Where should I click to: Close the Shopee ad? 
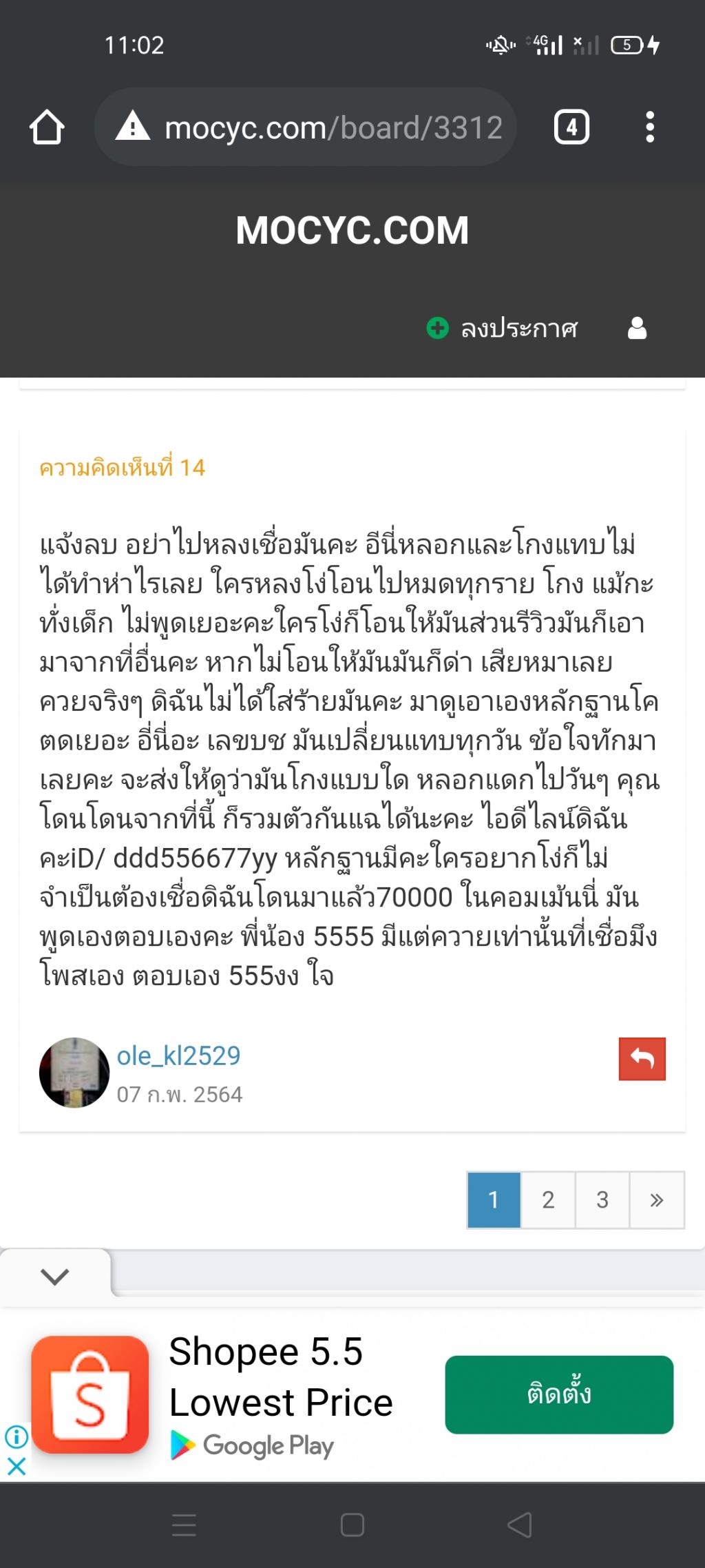pyautogui.click(x=17, y=1466)
